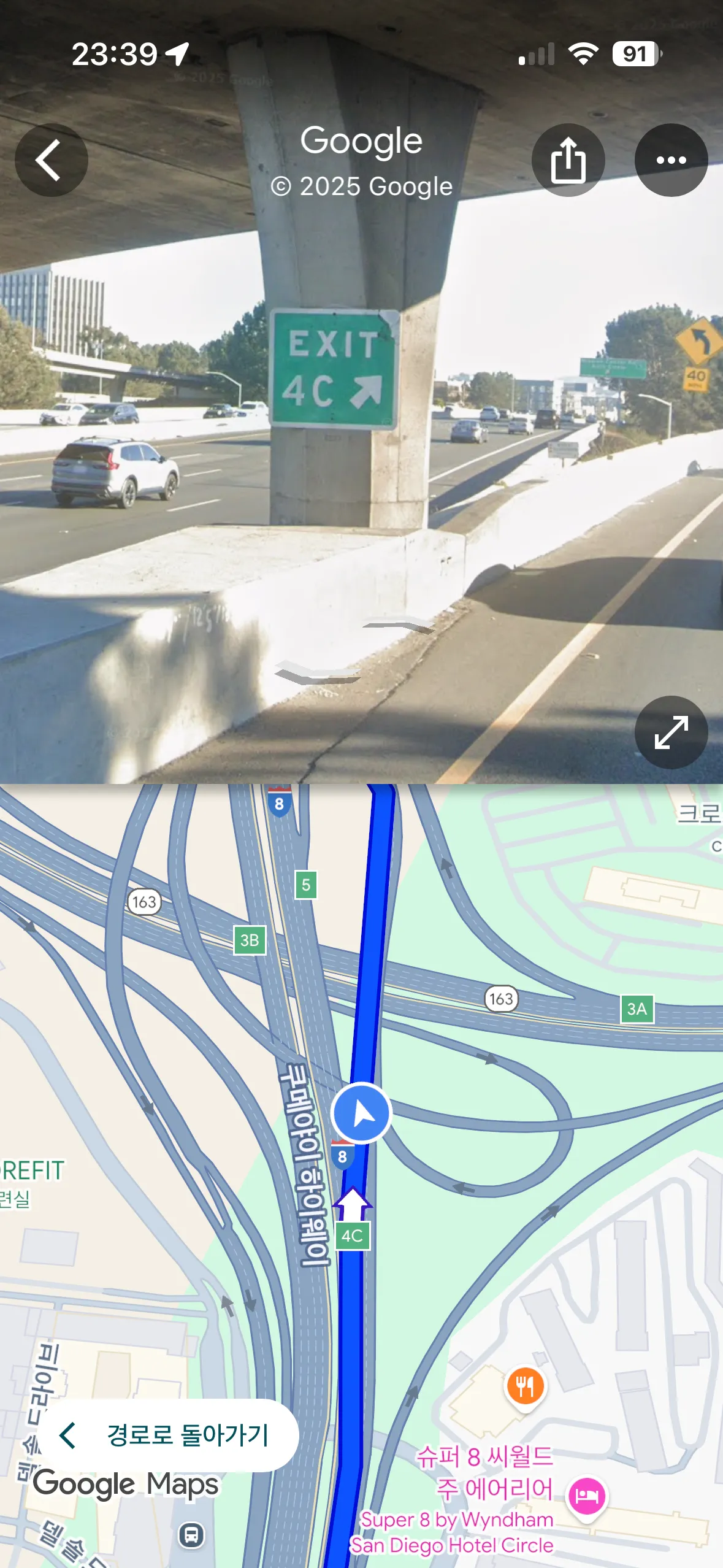The image size is (723, 1568).
Task: Expand Street View to full screen
Action: [671, 732]
